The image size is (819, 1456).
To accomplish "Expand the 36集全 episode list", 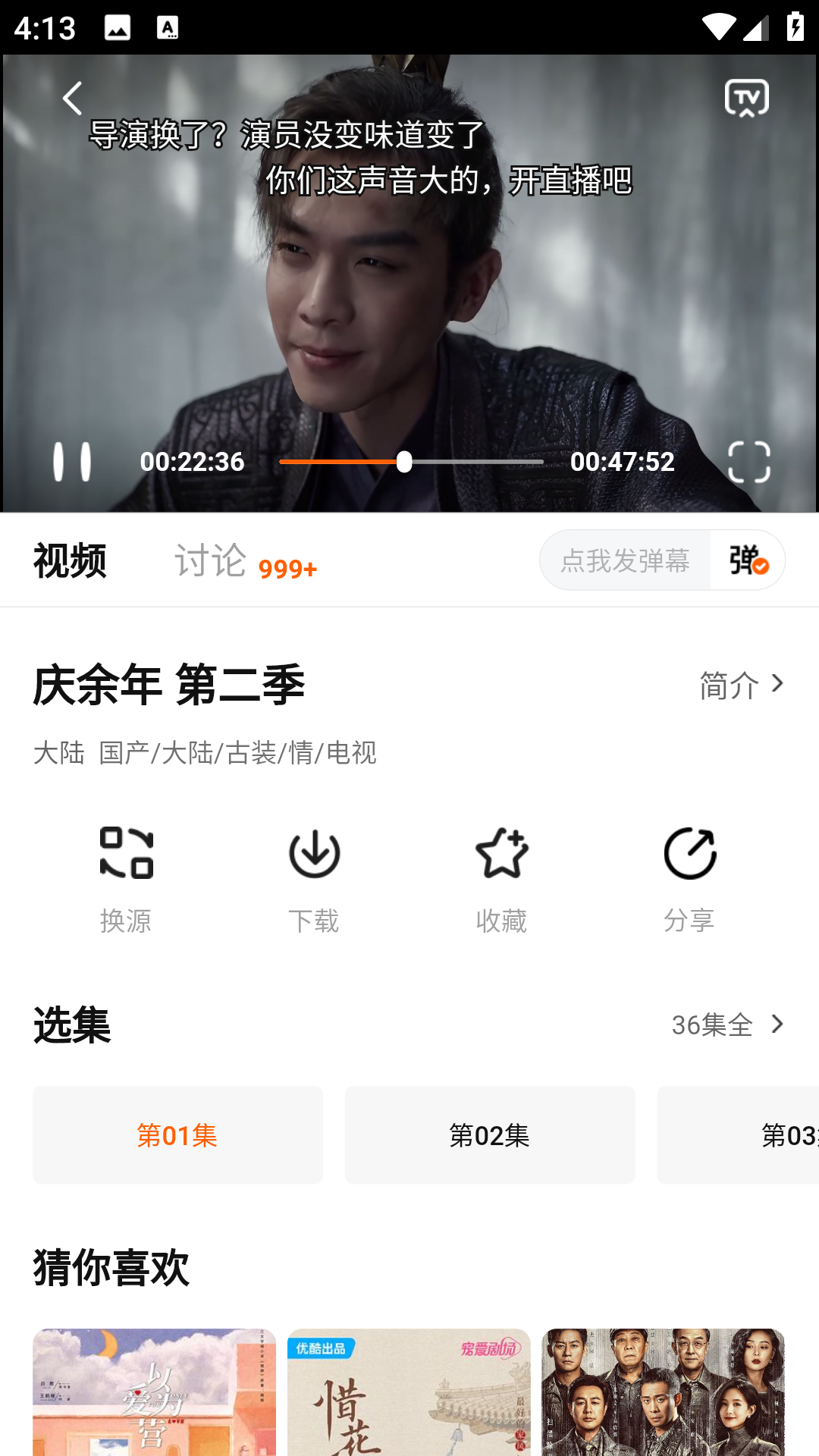I will [x=727, y=1025].
